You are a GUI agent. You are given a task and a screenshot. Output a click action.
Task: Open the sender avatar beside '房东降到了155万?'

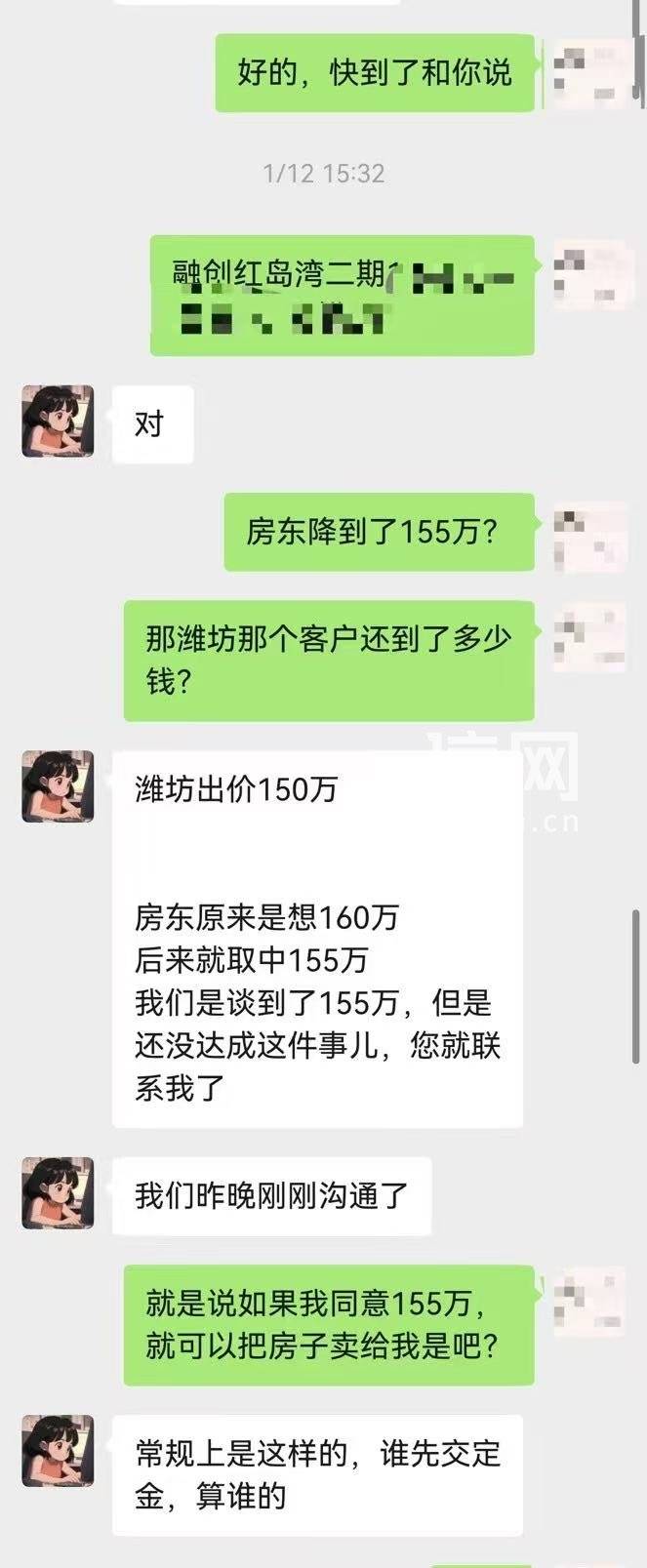tap(589, 531)
